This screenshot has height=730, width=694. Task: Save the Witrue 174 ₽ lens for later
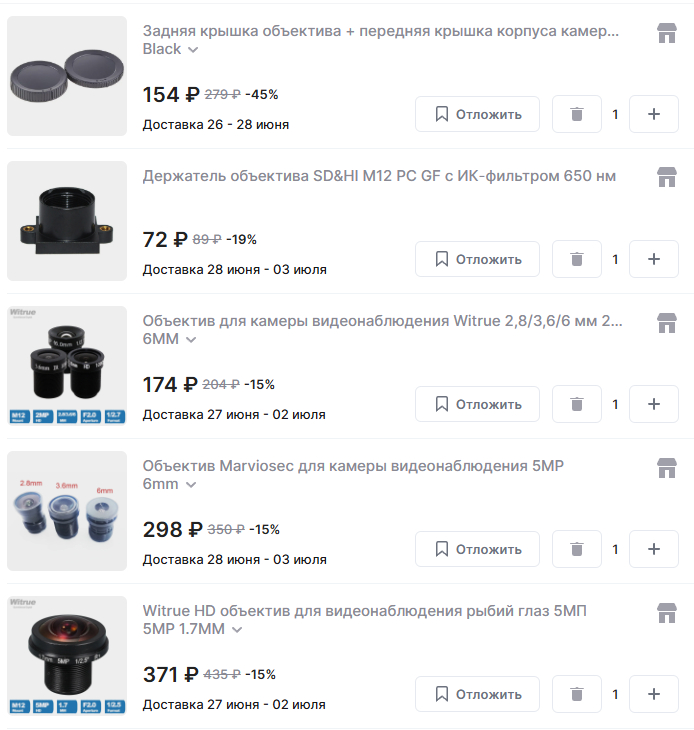477,404
